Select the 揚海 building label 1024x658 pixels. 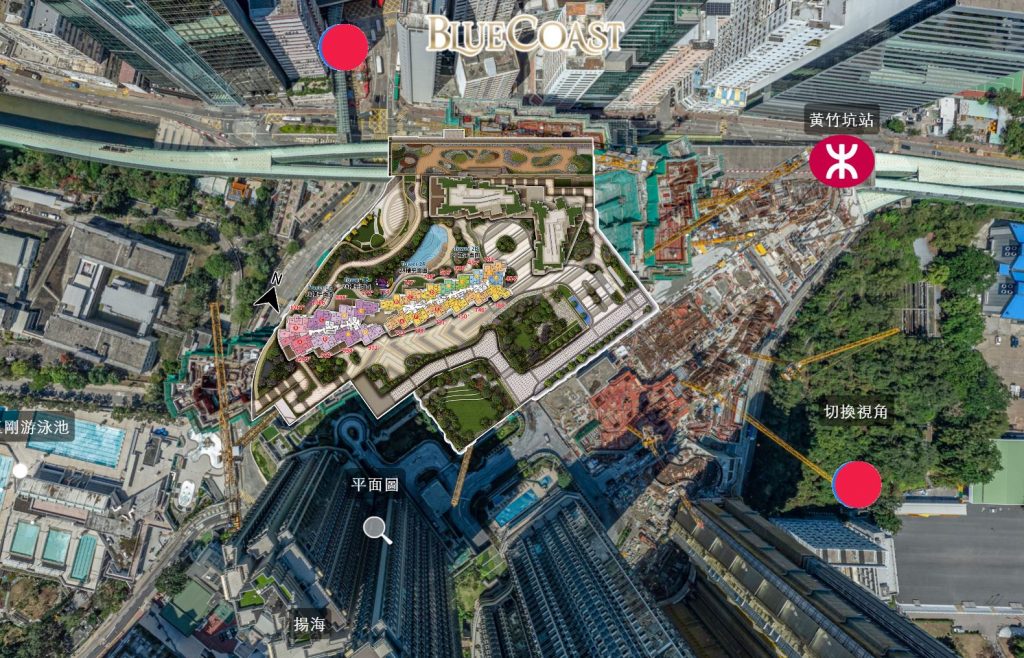tap(309, 624)
